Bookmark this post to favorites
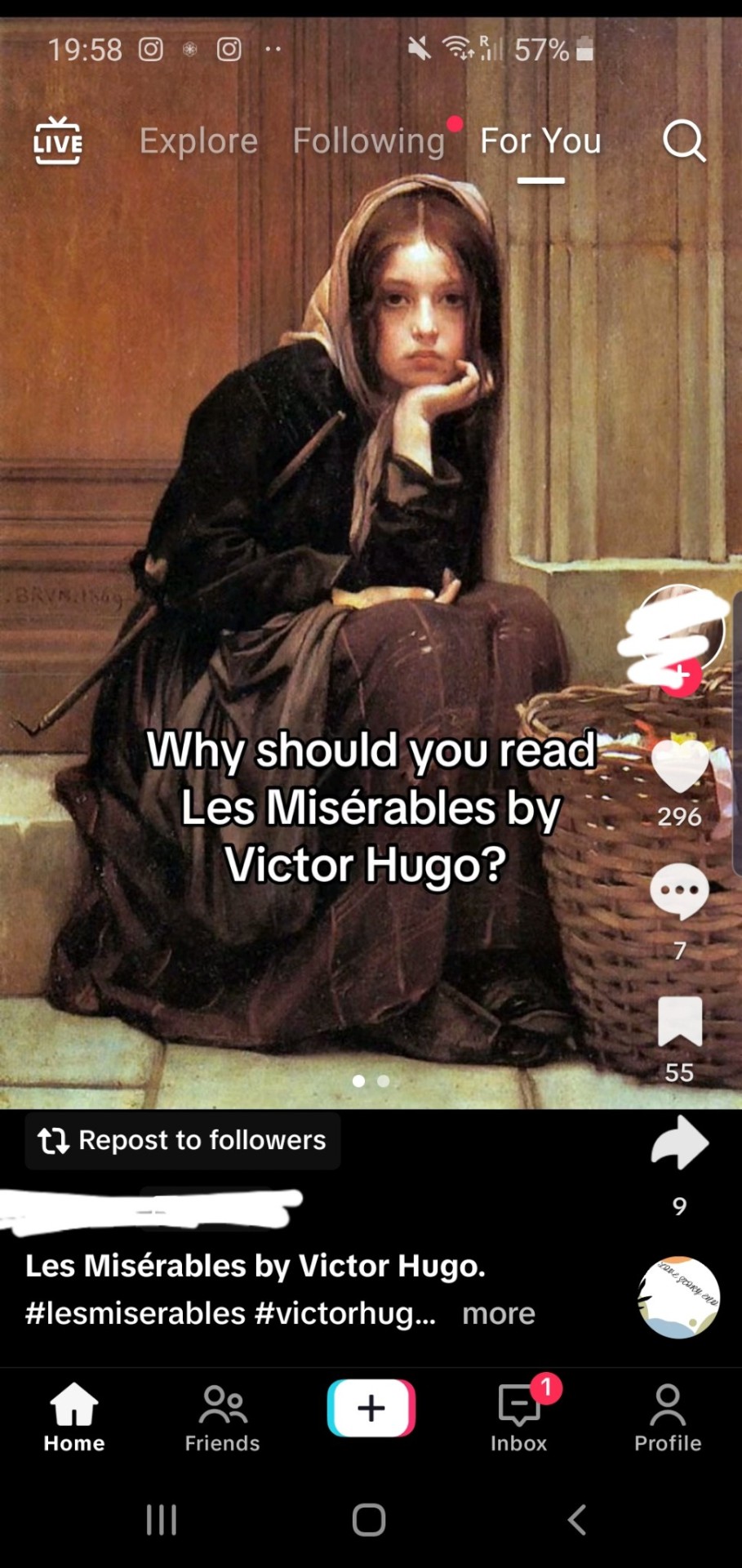742x1568 pixels. coord(679,1021)
